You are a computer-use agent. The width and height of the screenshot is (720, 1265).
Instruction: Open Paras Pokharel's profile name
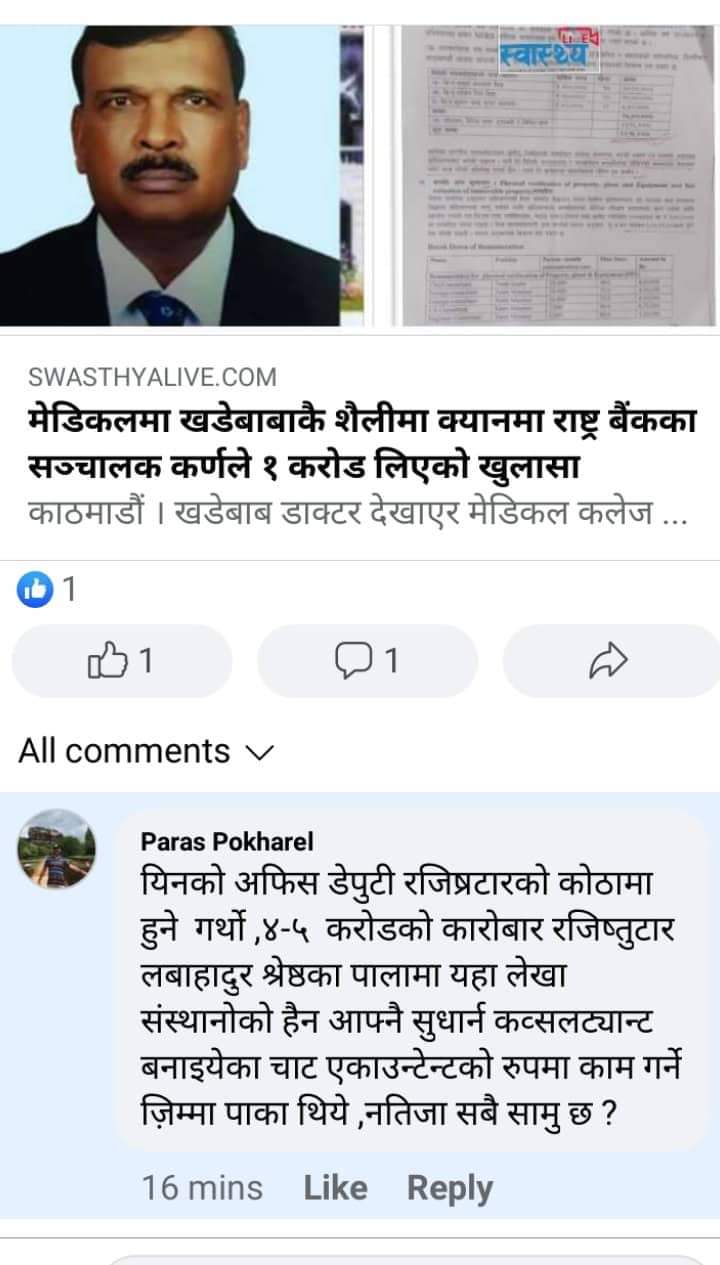227,841
